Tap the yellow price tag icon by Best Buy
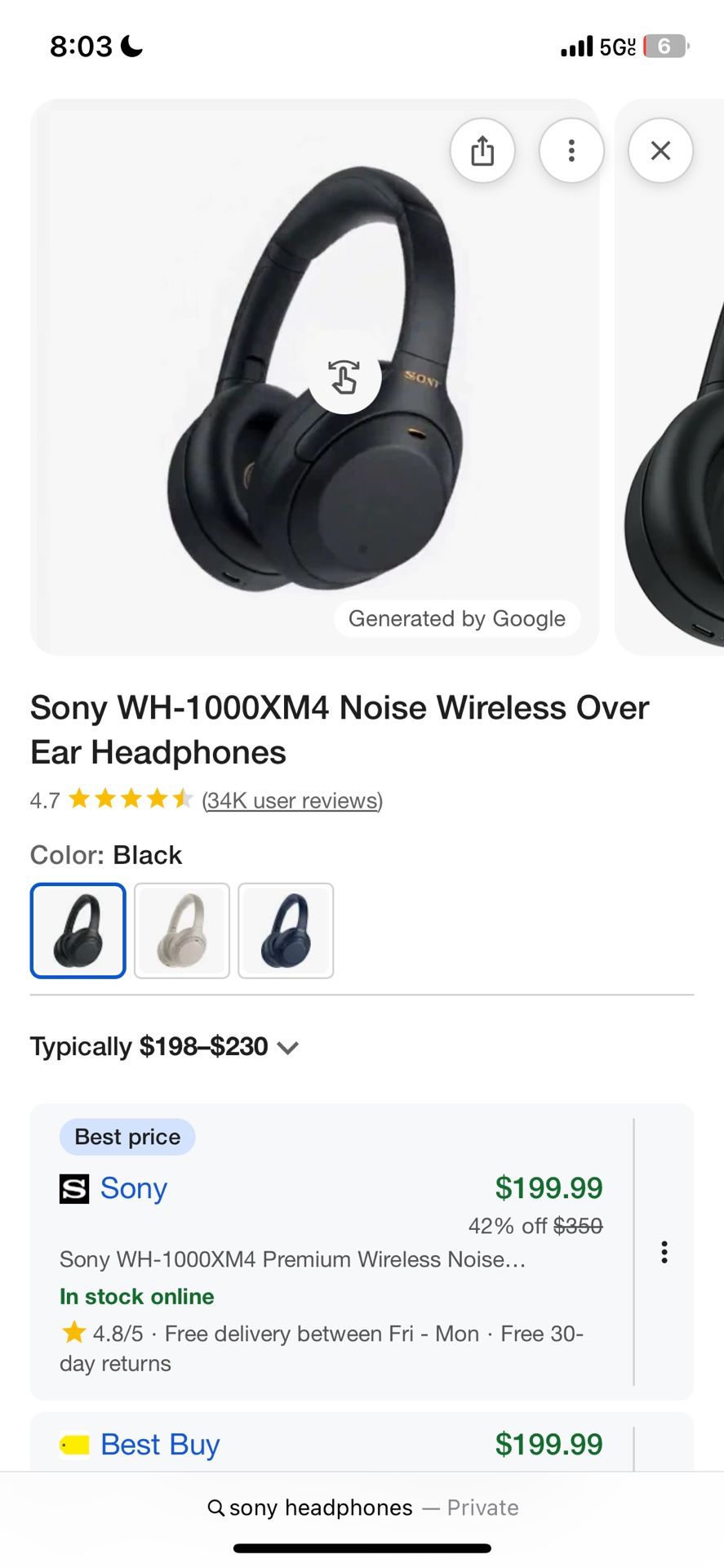Image resolution: width=724 pixels, height=1568 pixels. [x=75, y=1444]
